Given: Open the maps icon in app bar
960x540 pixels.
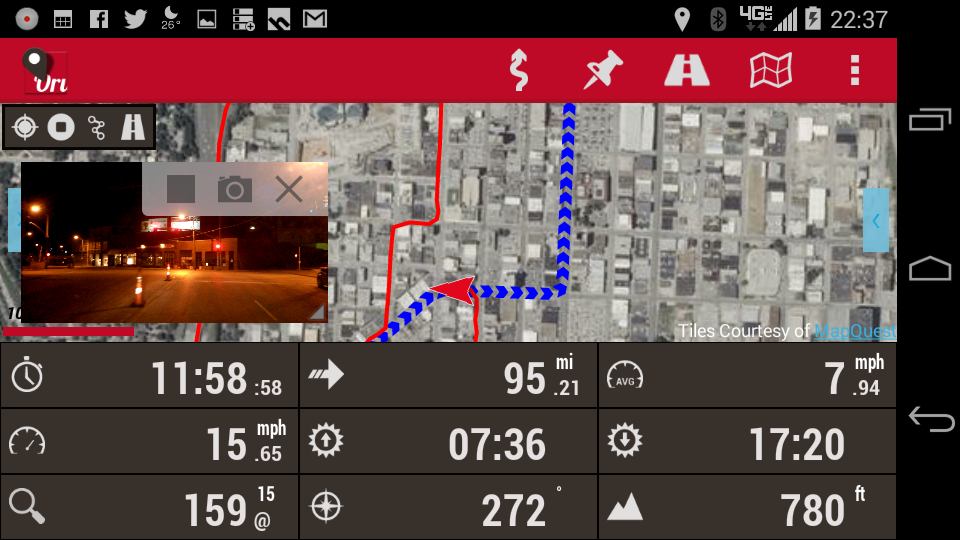Looking at the screenshot, I should 771,71.
